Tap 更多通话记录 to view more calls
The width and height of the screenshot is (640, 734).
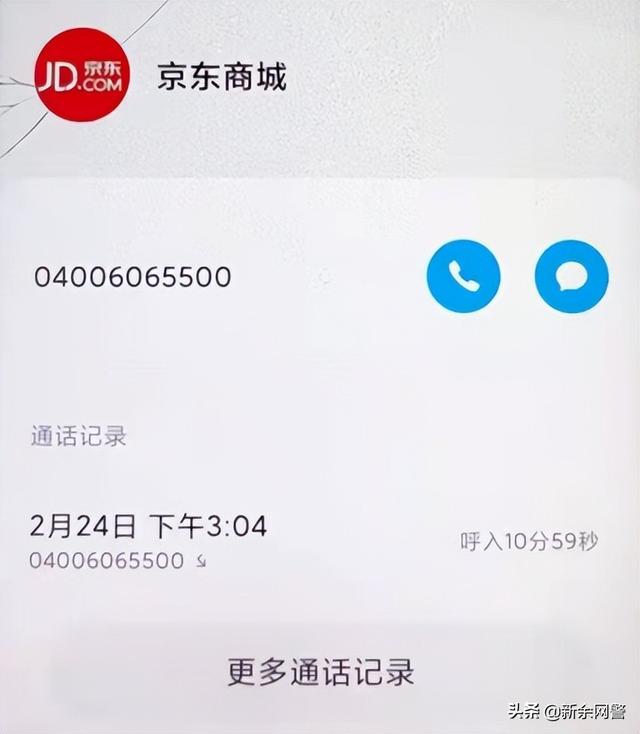click(320, 671)
